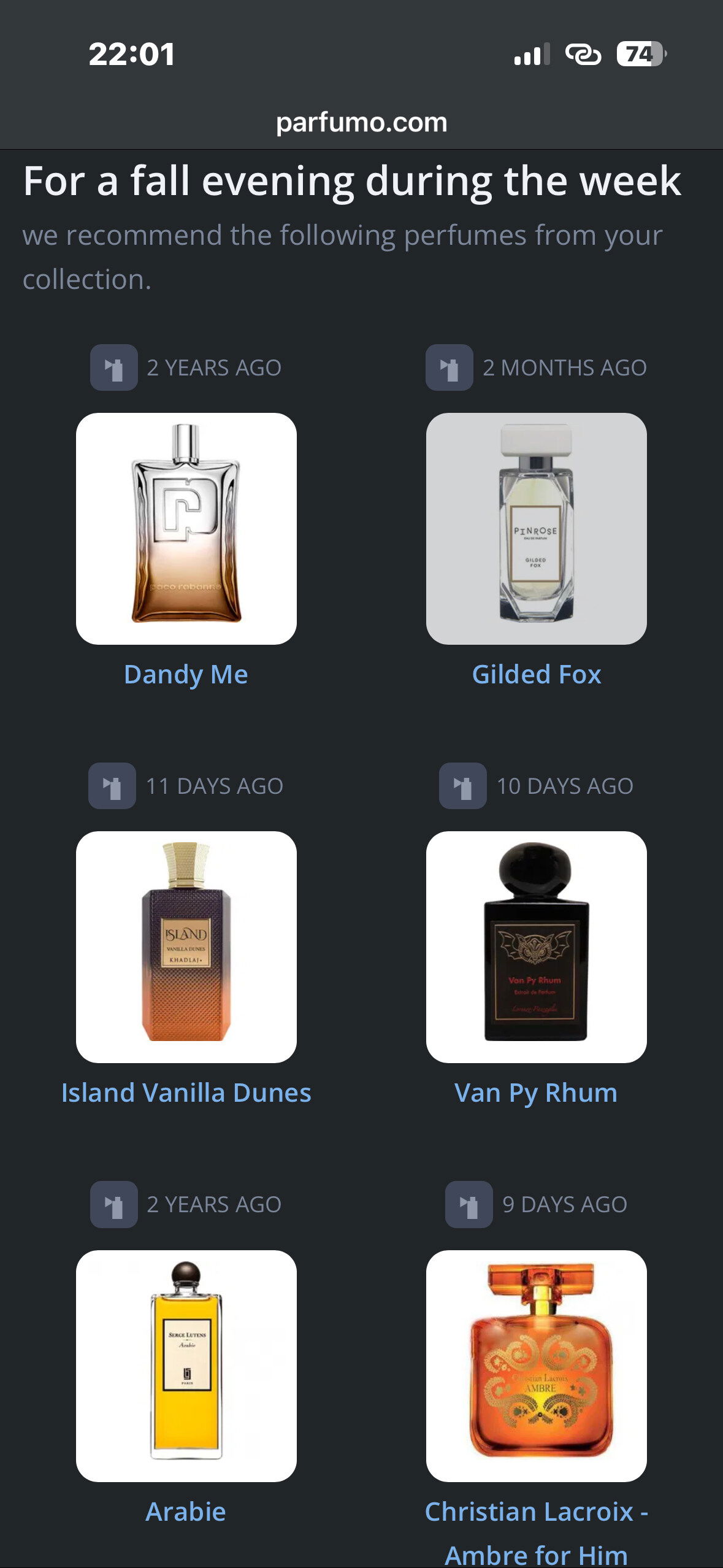Viewport: 723px width, 1568px height.
Task: Tap the Gilded Fox perfume picture
Action: pyautogui.click(x=536, y=528)
